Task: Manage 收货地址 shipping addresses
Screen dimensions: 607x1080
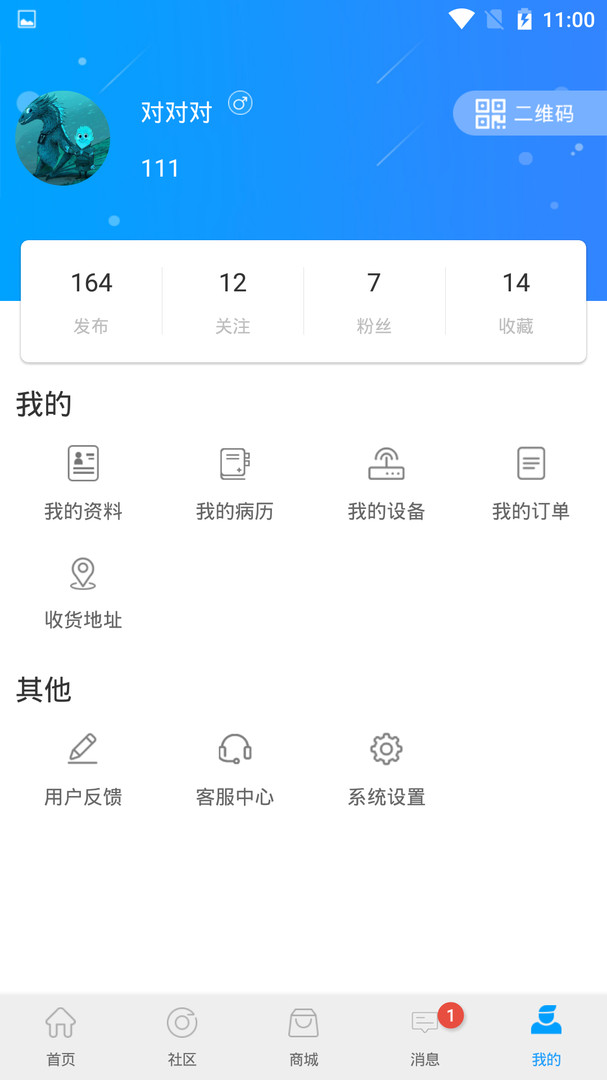Action: [x=83, y=592]
